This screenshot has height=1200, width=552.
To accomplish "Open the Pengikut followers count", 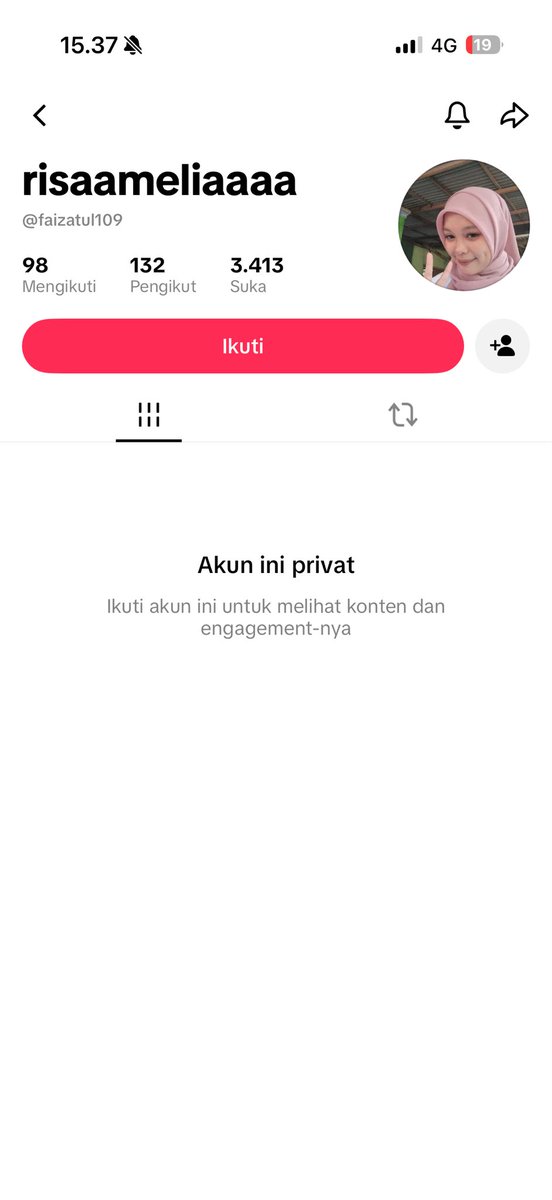I will pos(163,275).
